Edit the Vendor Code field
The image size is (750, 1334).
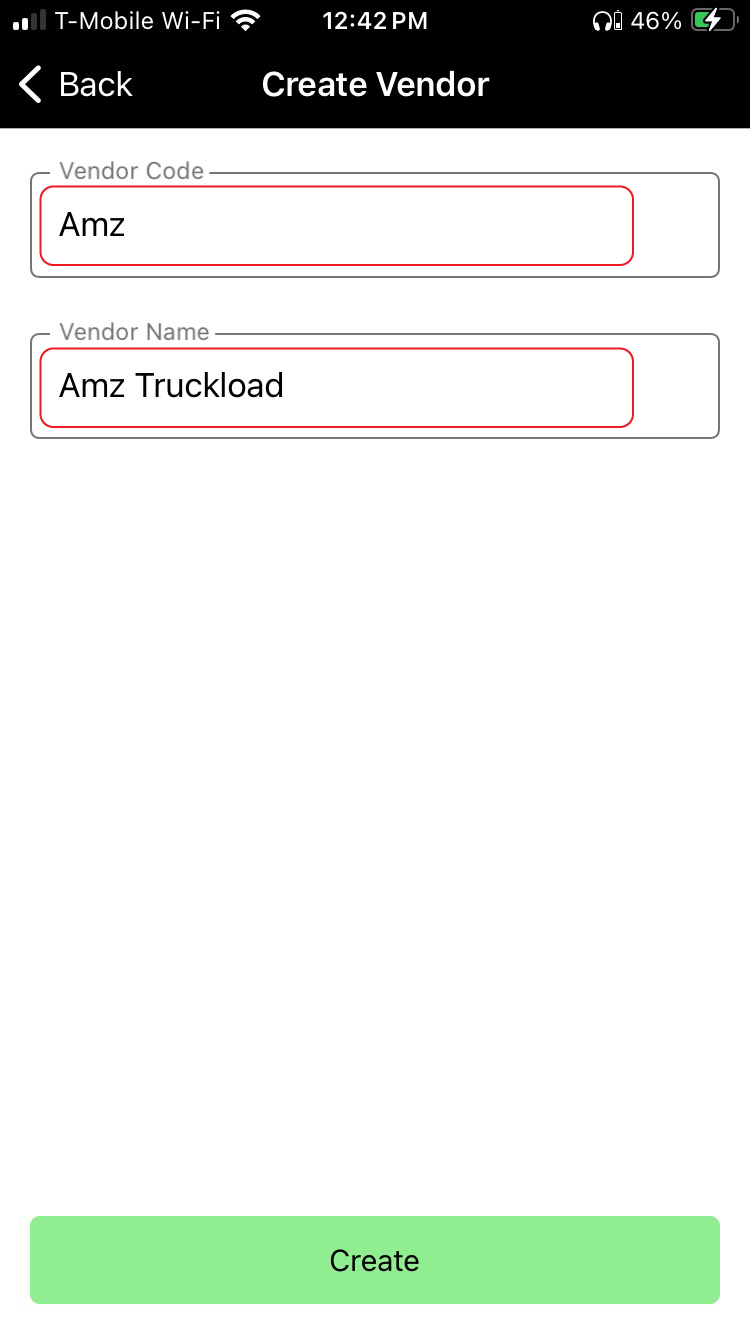point(336,225)
